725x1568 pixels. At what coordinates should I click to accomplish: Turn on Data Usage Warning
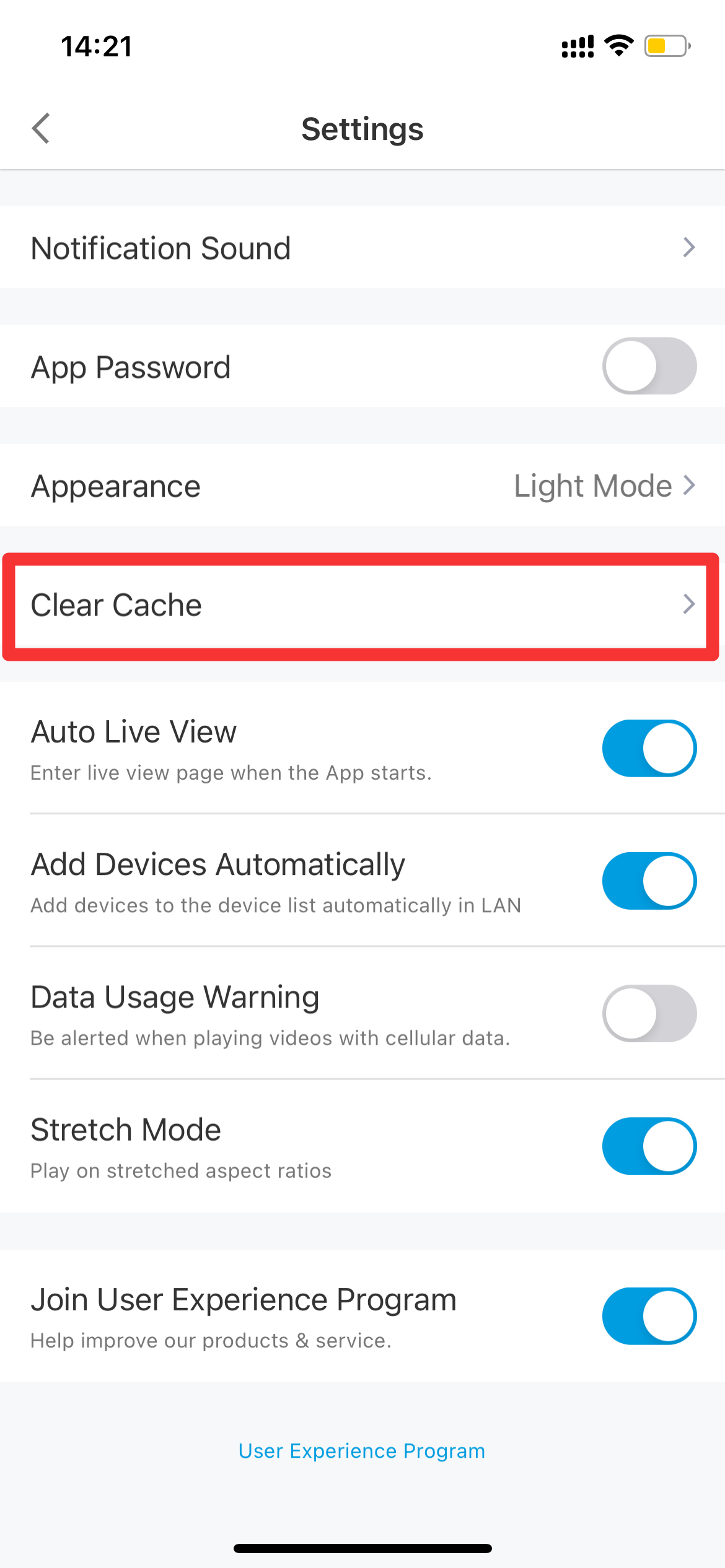(649, 1013)
